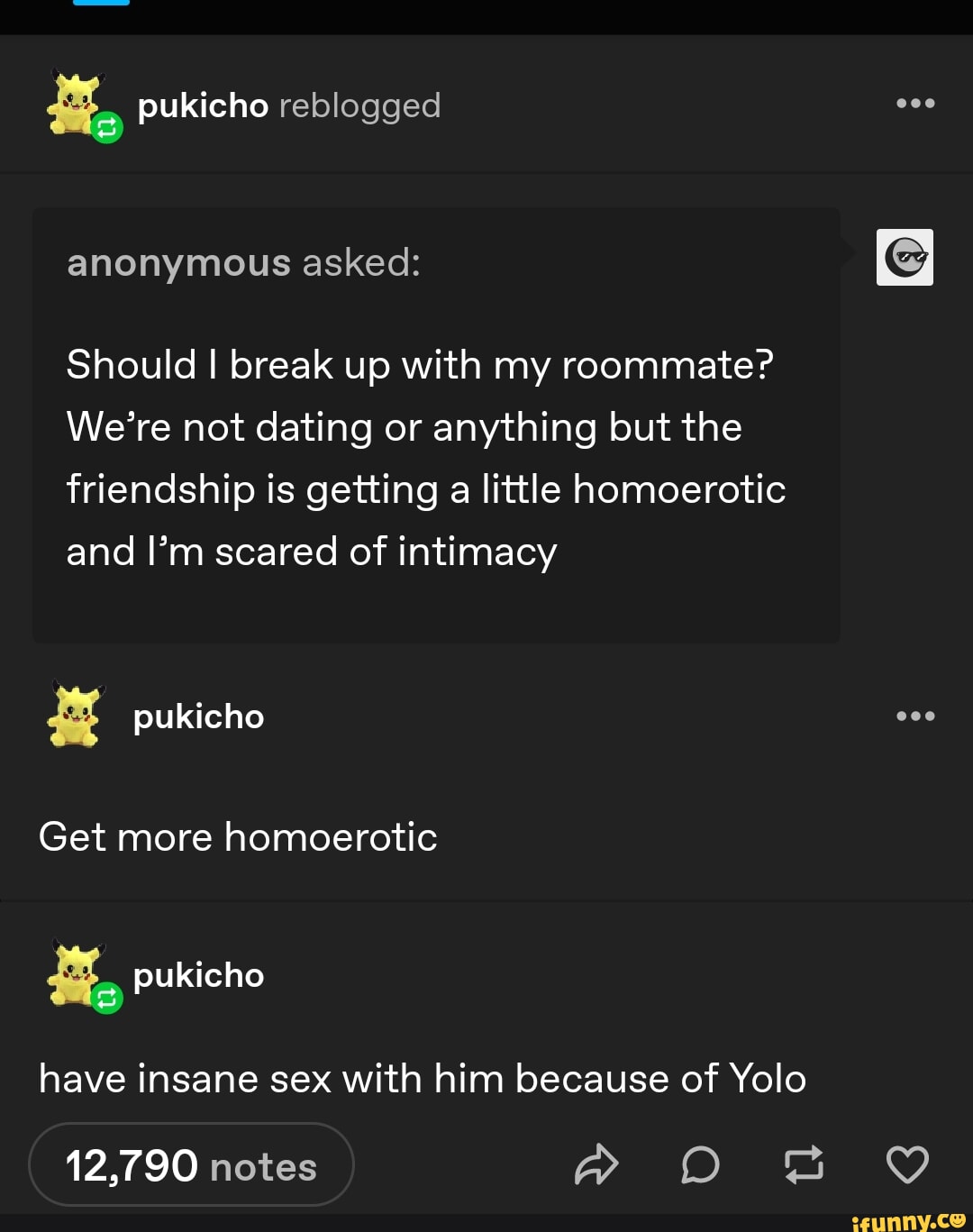This screenshot has height=1232, width=973.
Task: Open the three-dot menu beside the second pukicho post
Action: pos(916,716)
